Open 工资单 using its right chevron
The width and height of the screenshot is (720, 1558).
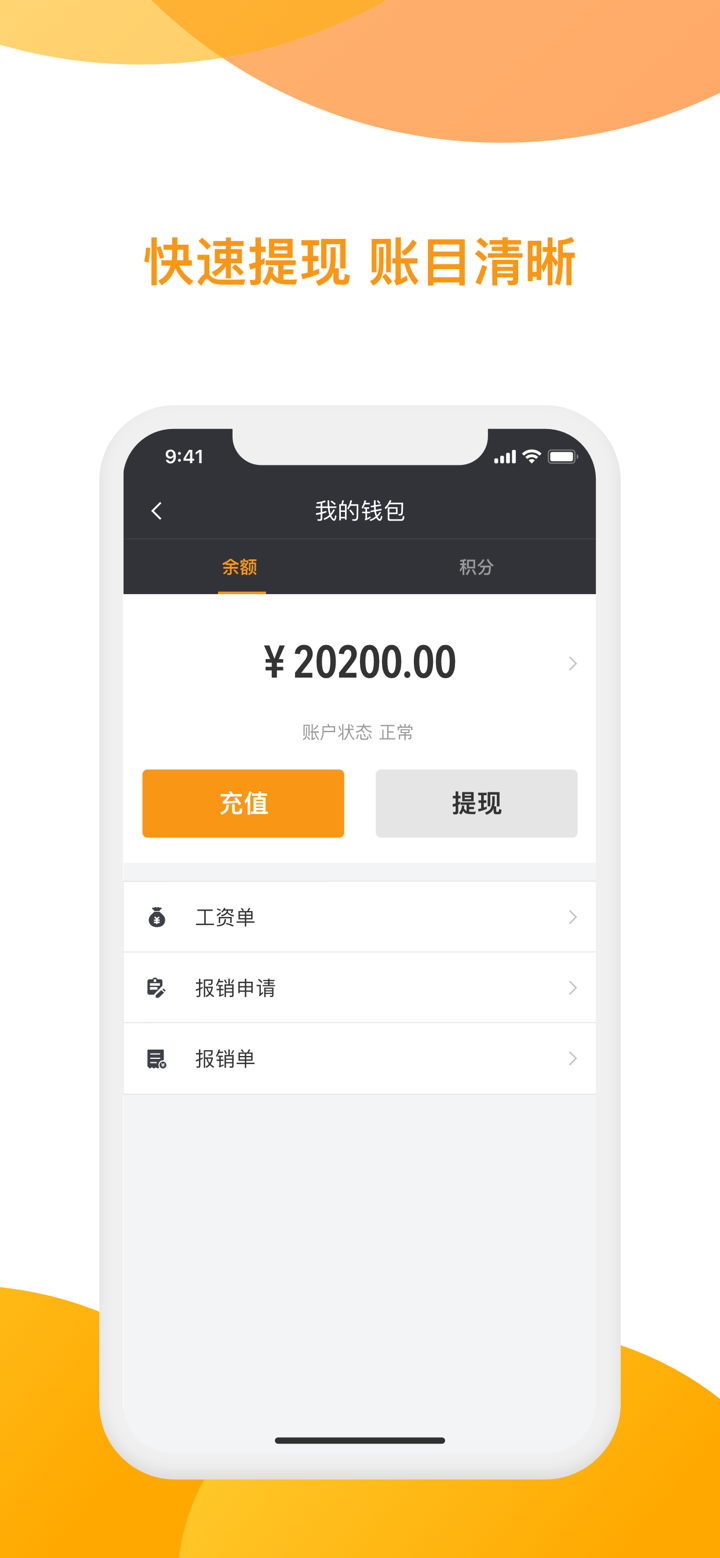pyautogui.click(x=572, y=917)
